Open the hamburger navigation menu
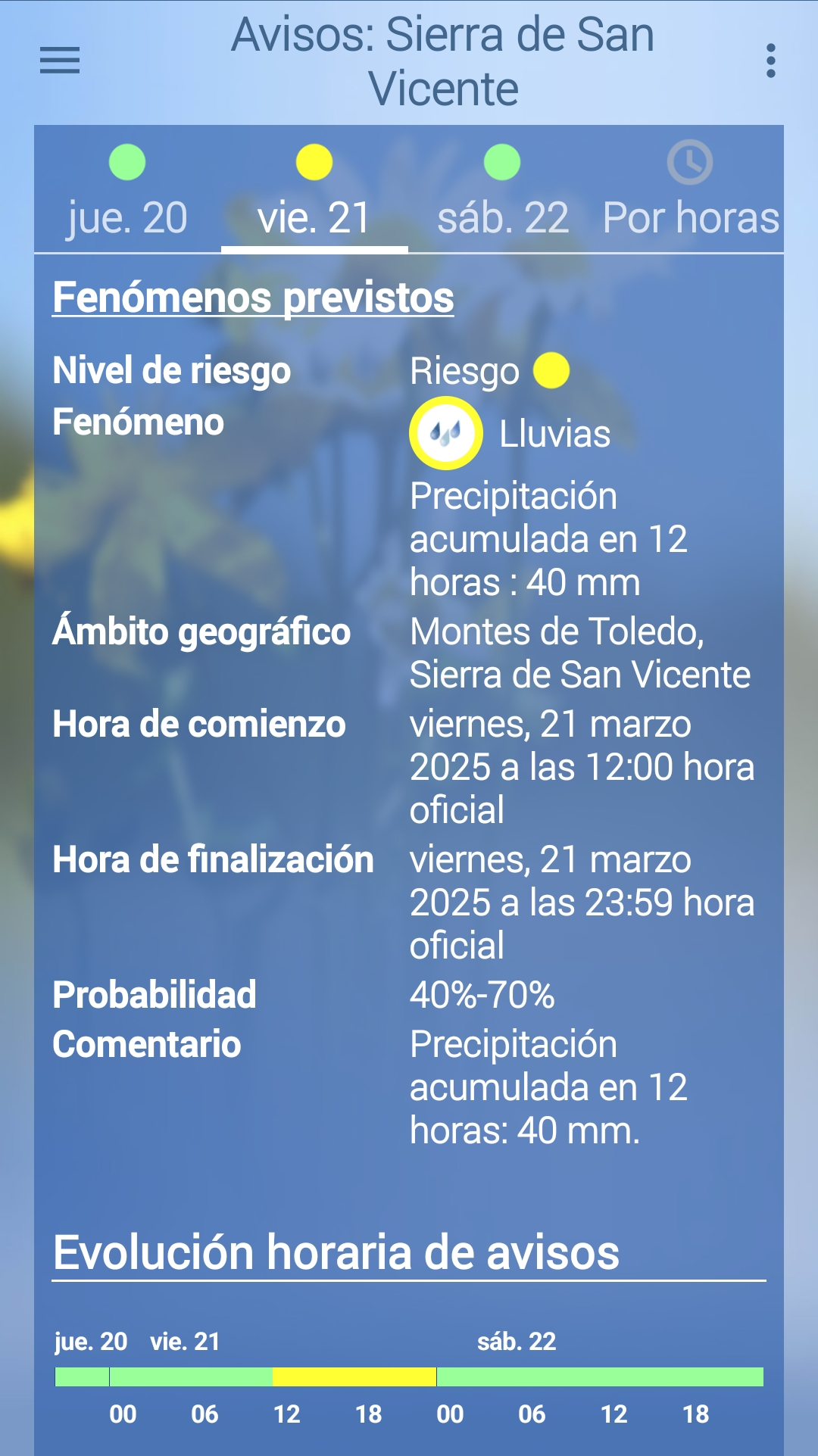The height and width of the screenshot is (1456, 818). [60, 61]
